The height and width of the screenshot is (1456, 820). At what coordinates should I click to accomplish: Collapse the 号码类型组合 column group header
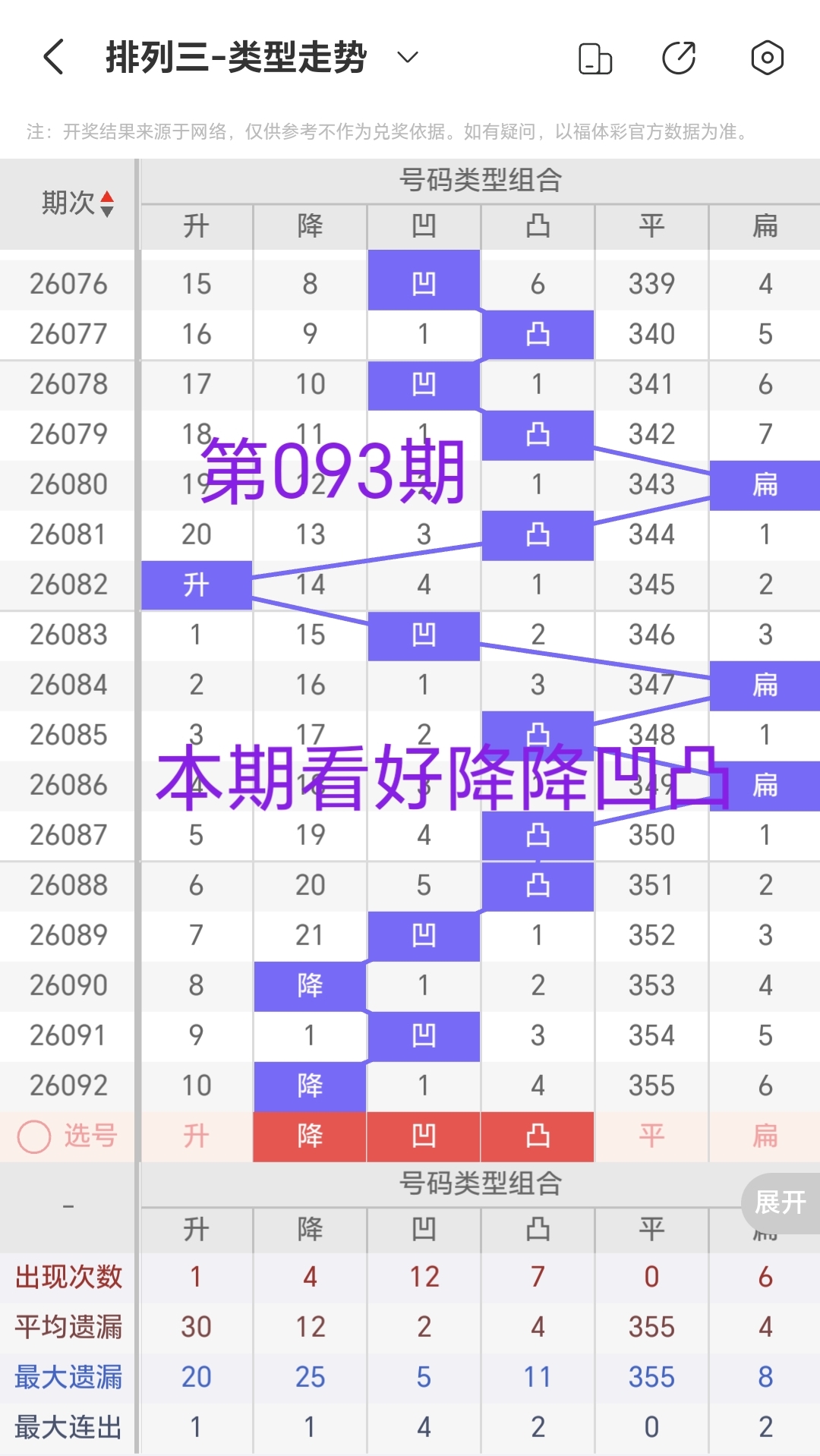coord(480,180)
